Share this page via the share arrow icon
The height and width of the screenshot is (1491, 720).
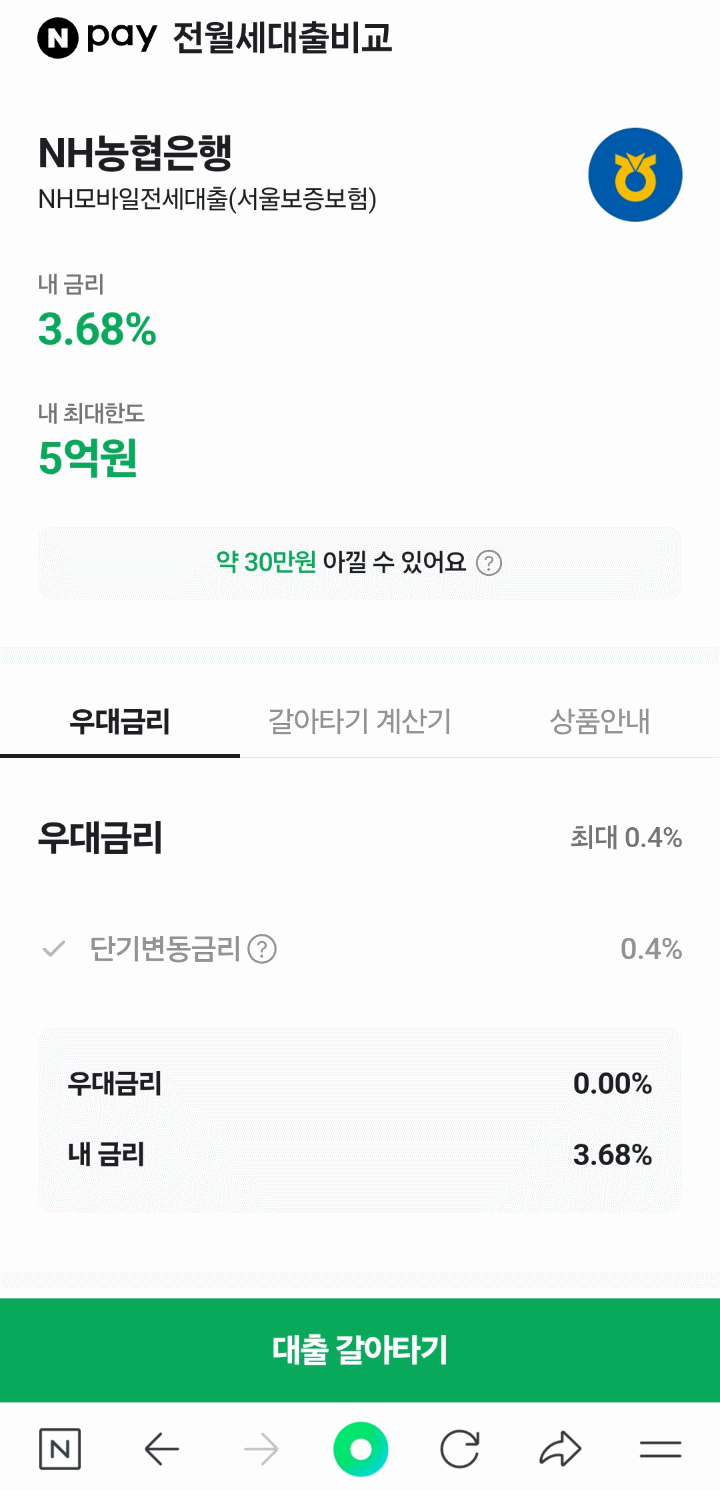[560, 1446]
